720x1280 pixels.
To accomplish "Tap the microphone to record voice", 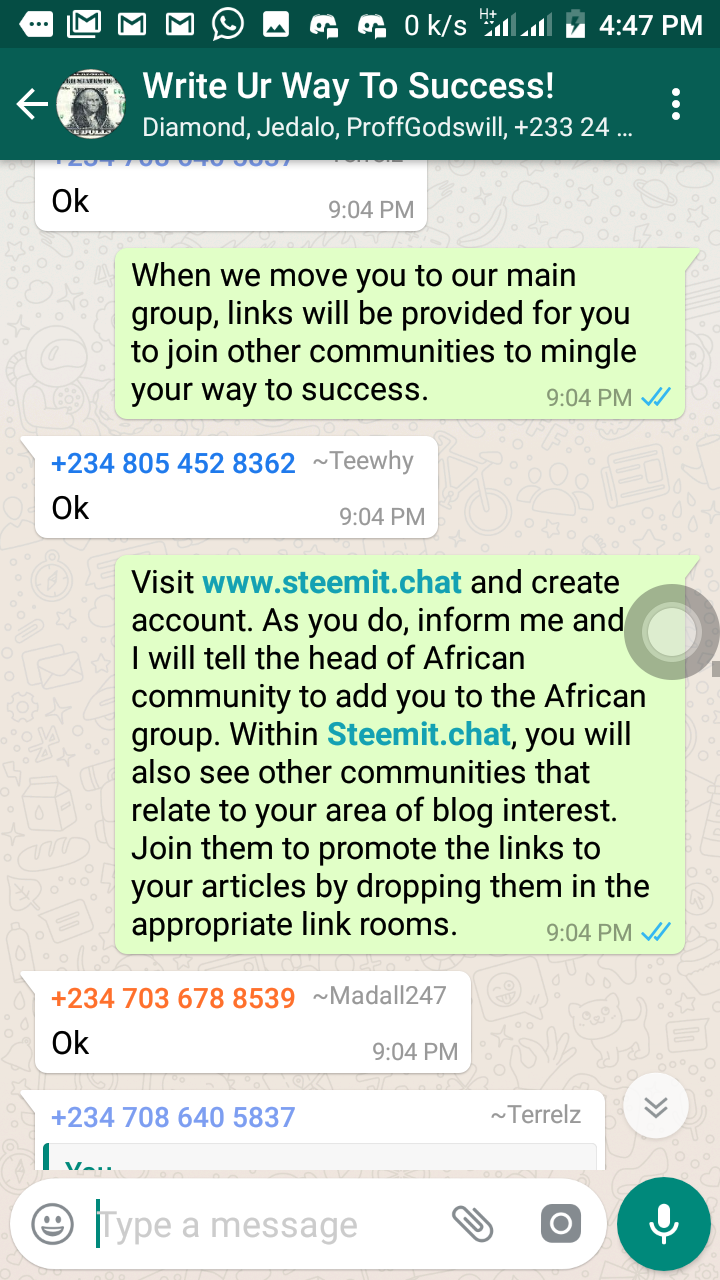I will click(x=663, y=1223).
